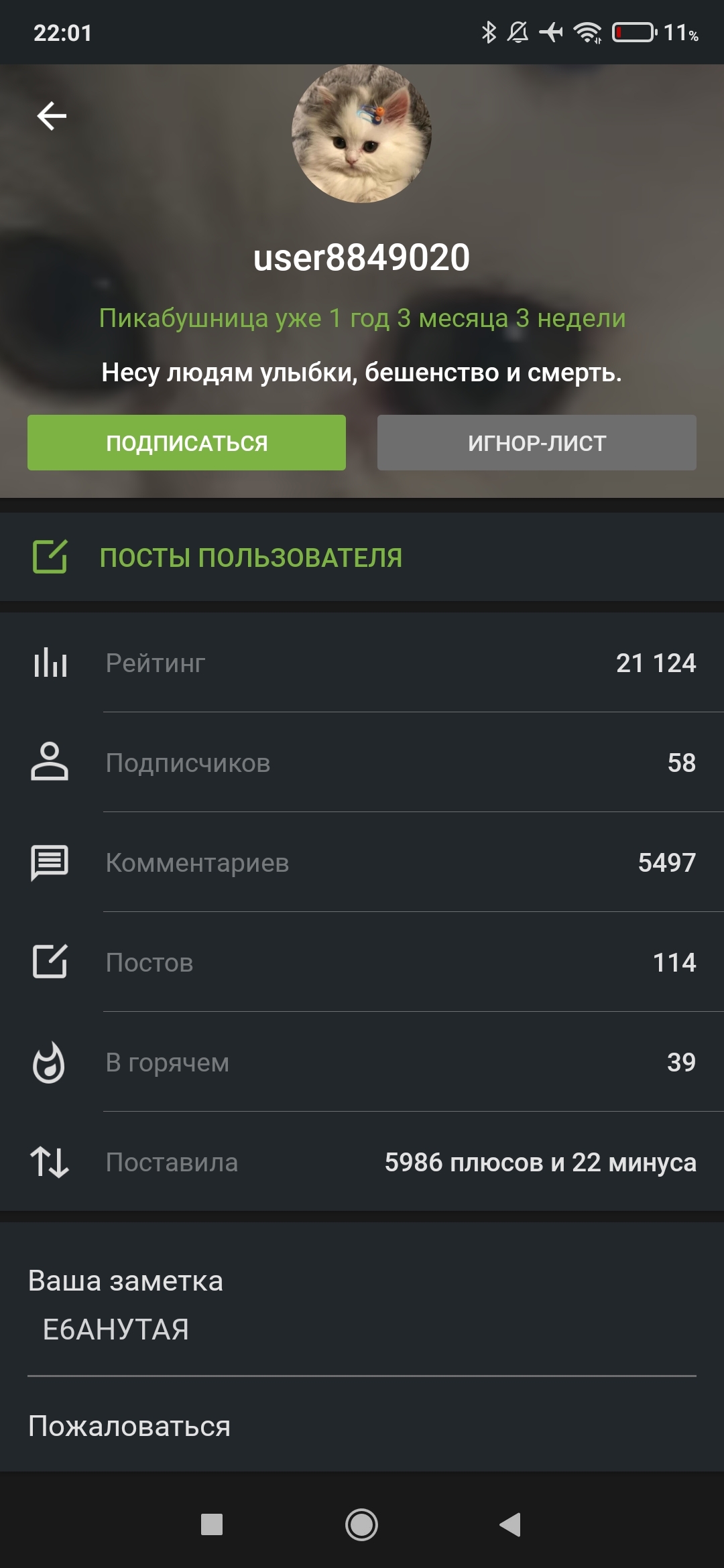Go back using the top-left arrow
This screenshot has width=724, height=1568.
pos(52,116)
